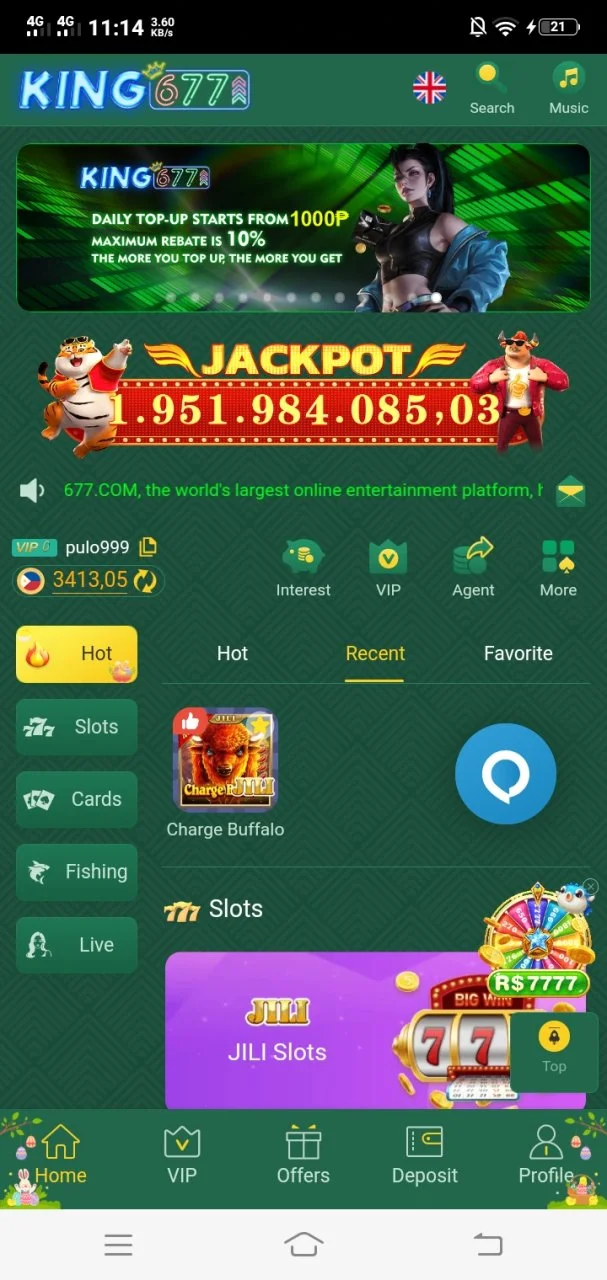Open the Agent shortcut
The width and height of the screenshot is (607, 1280).
pyautogui.click(x=473, y=568)
